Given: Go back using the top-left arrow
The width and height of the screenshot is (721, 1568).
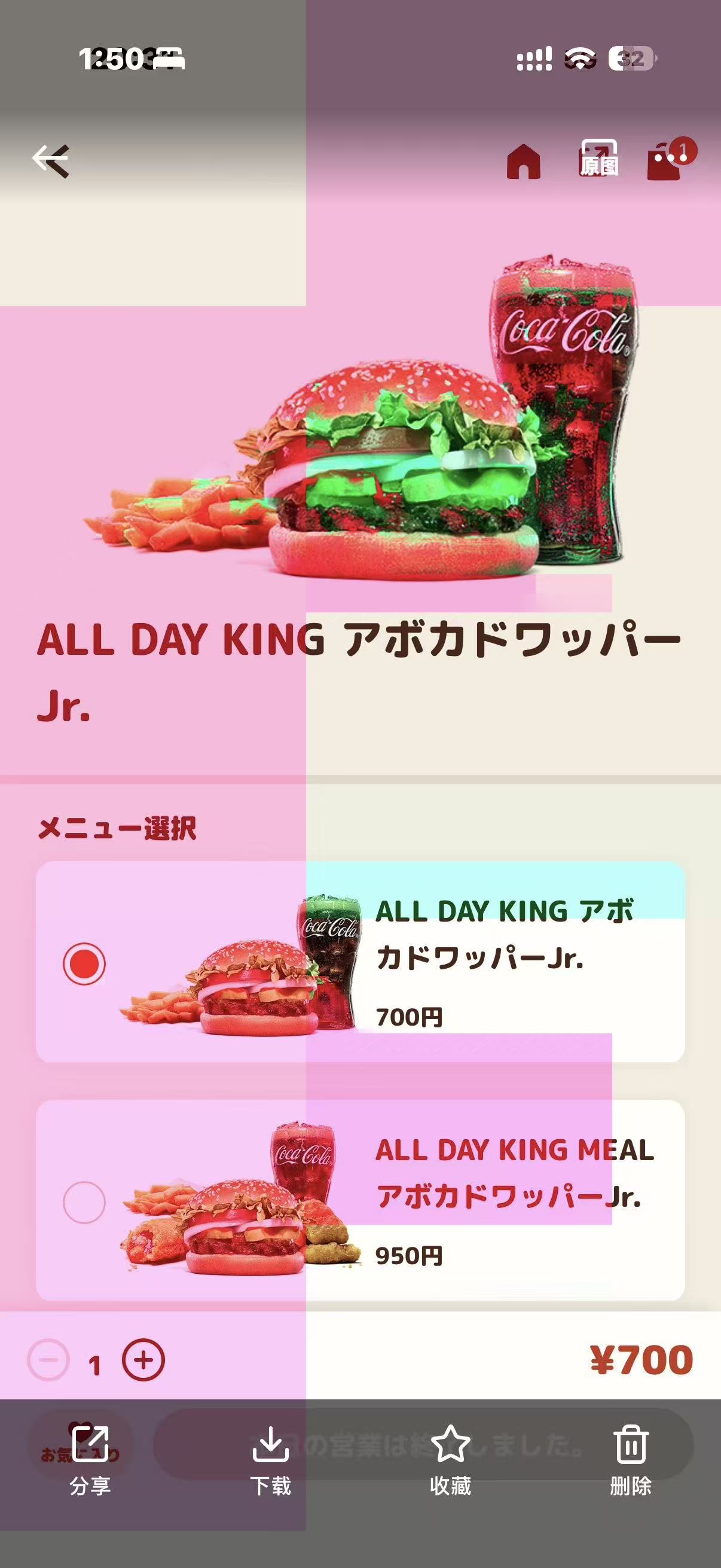Looking at the screenshot, I should pyautogui.click(x=50, y=161).
